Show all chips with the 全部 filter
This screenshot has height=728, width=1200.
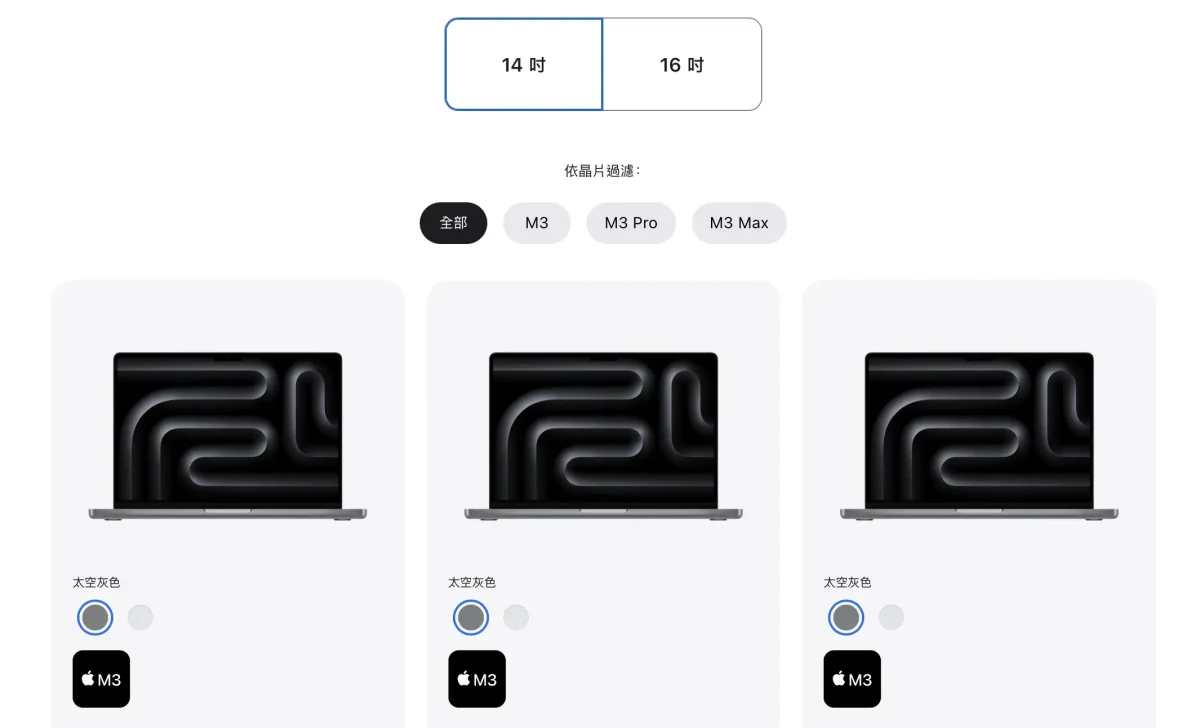[x=453, y=223]
